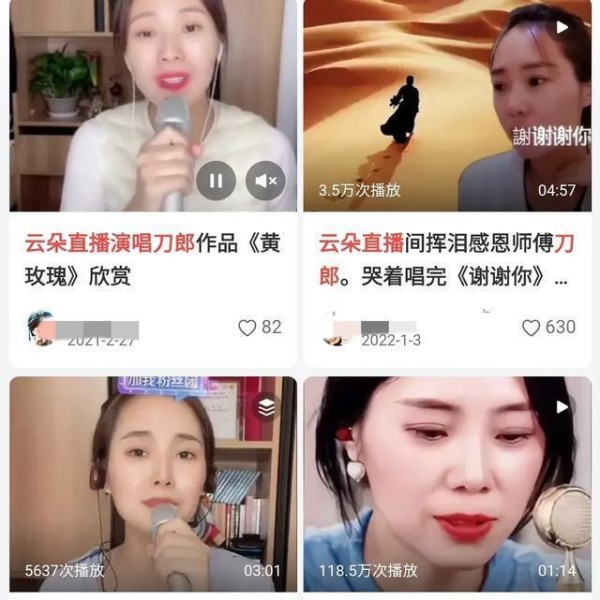The image size is (600, 600).
Task: View the uploader profile dated 2021-2-27
Action: click(x=40, y=327)
